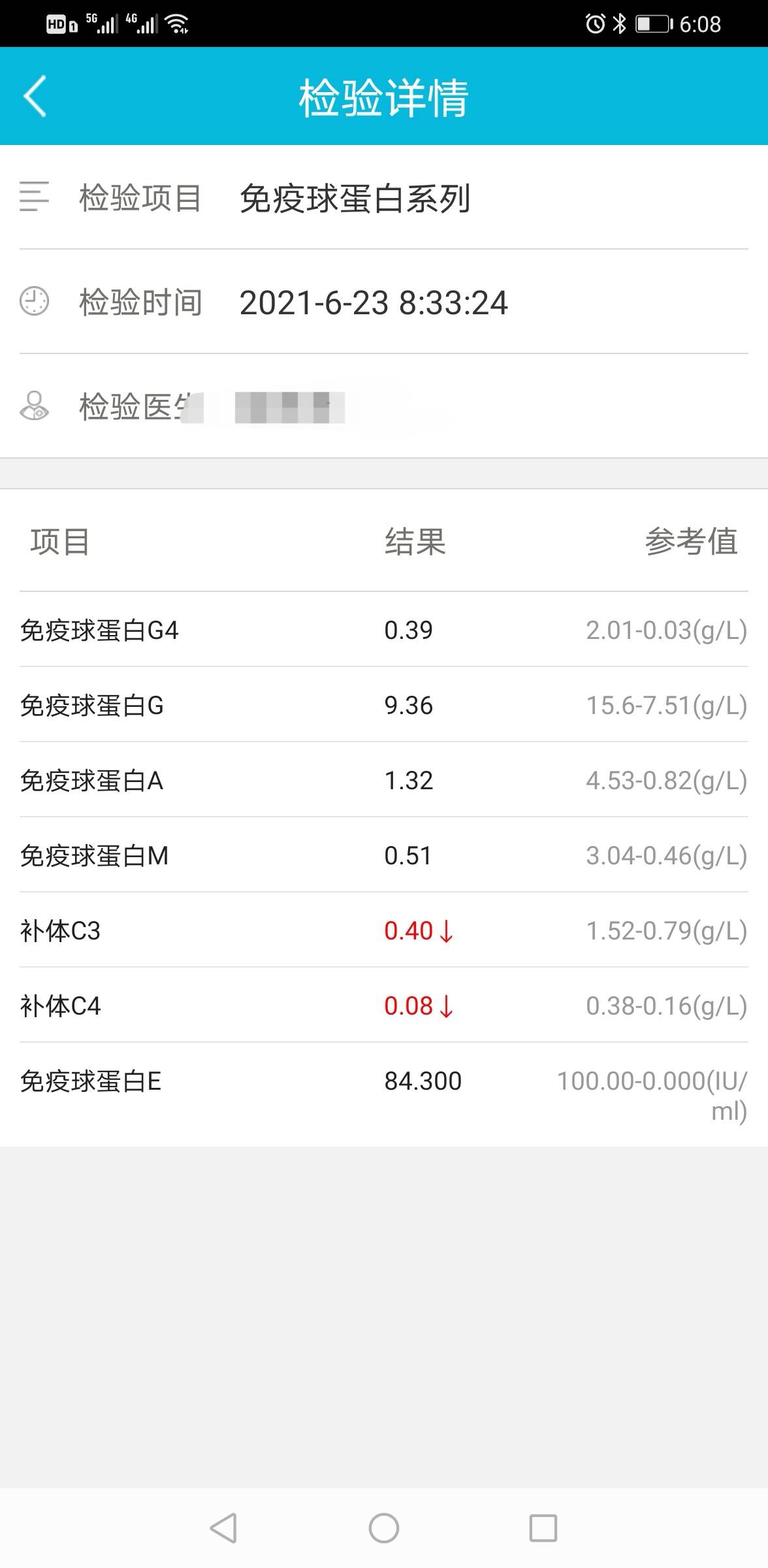768x1568 pixels.
Task: Tap the list icon beside 检验项目
Action: click(33, 197)
